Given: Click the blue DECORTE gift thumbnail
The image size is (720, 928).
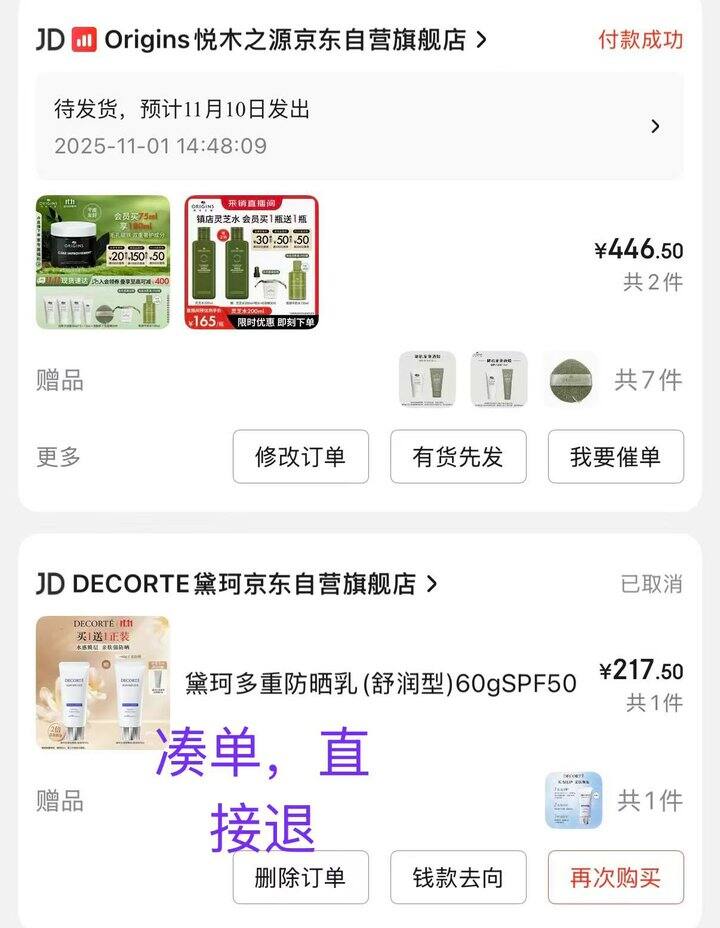Looking at the screenshot, I should 575,797.
